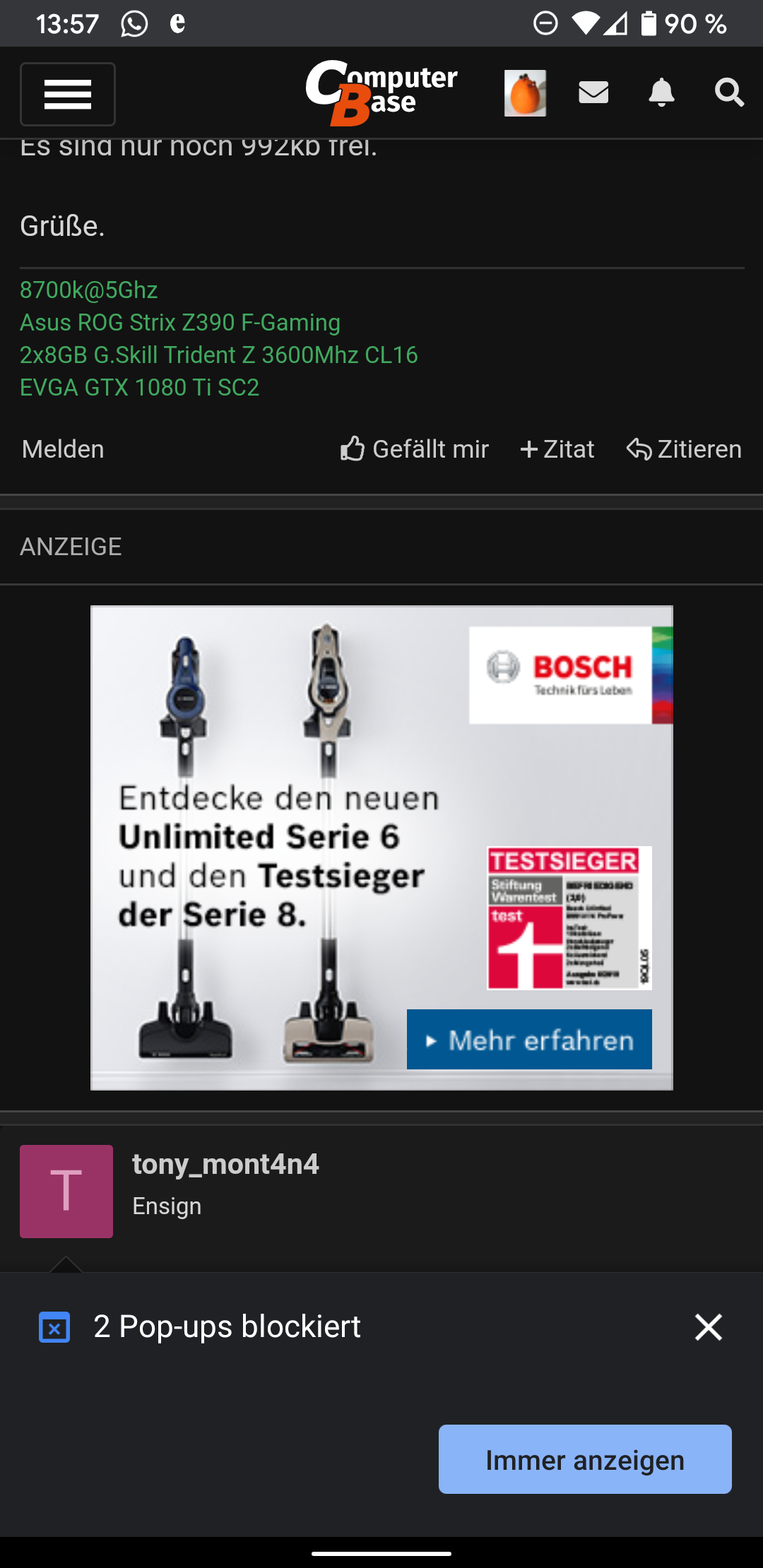Screen dimensions: 763x1568
Task: View tony_mont4n4's avatar profile
Action: [66, 1192]
